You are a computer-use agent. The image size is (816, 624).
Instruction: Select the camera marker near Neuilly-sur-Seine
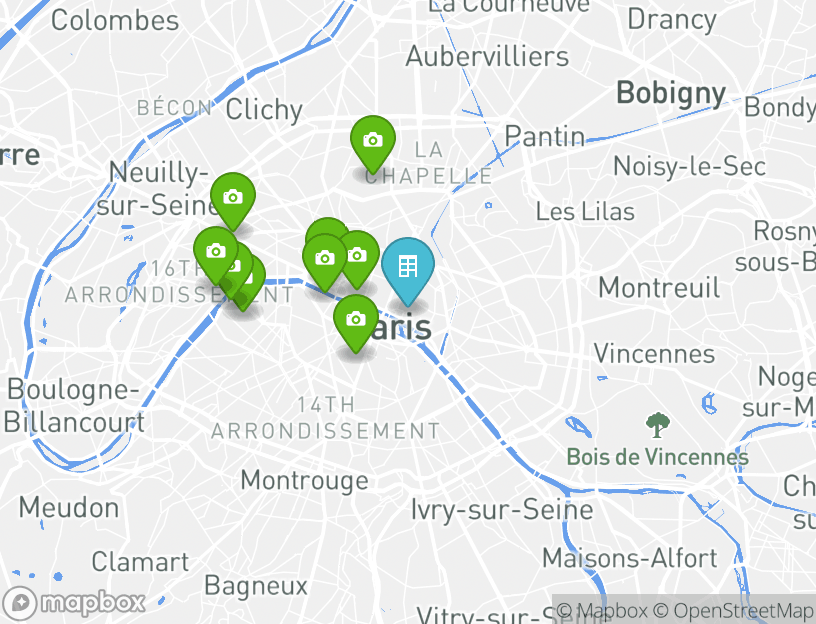(x=232, y=198)
